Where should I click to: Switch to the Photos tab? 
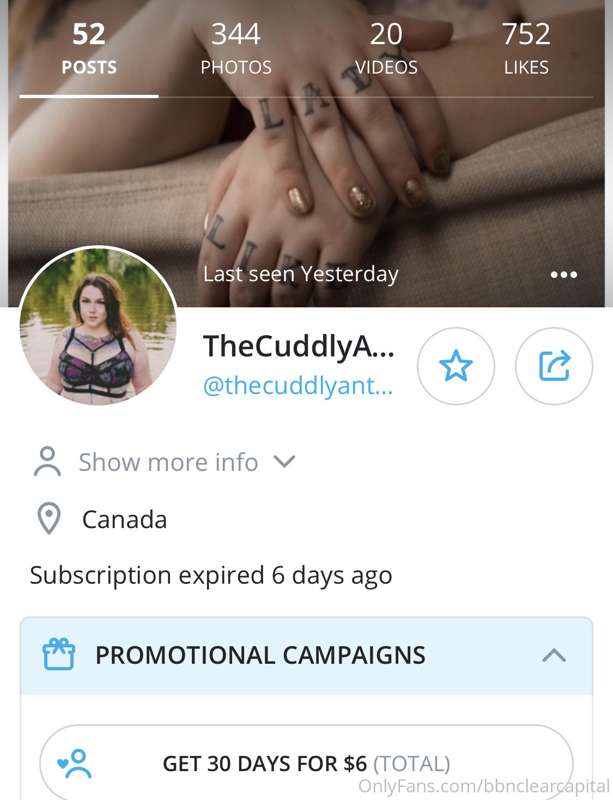235,50
